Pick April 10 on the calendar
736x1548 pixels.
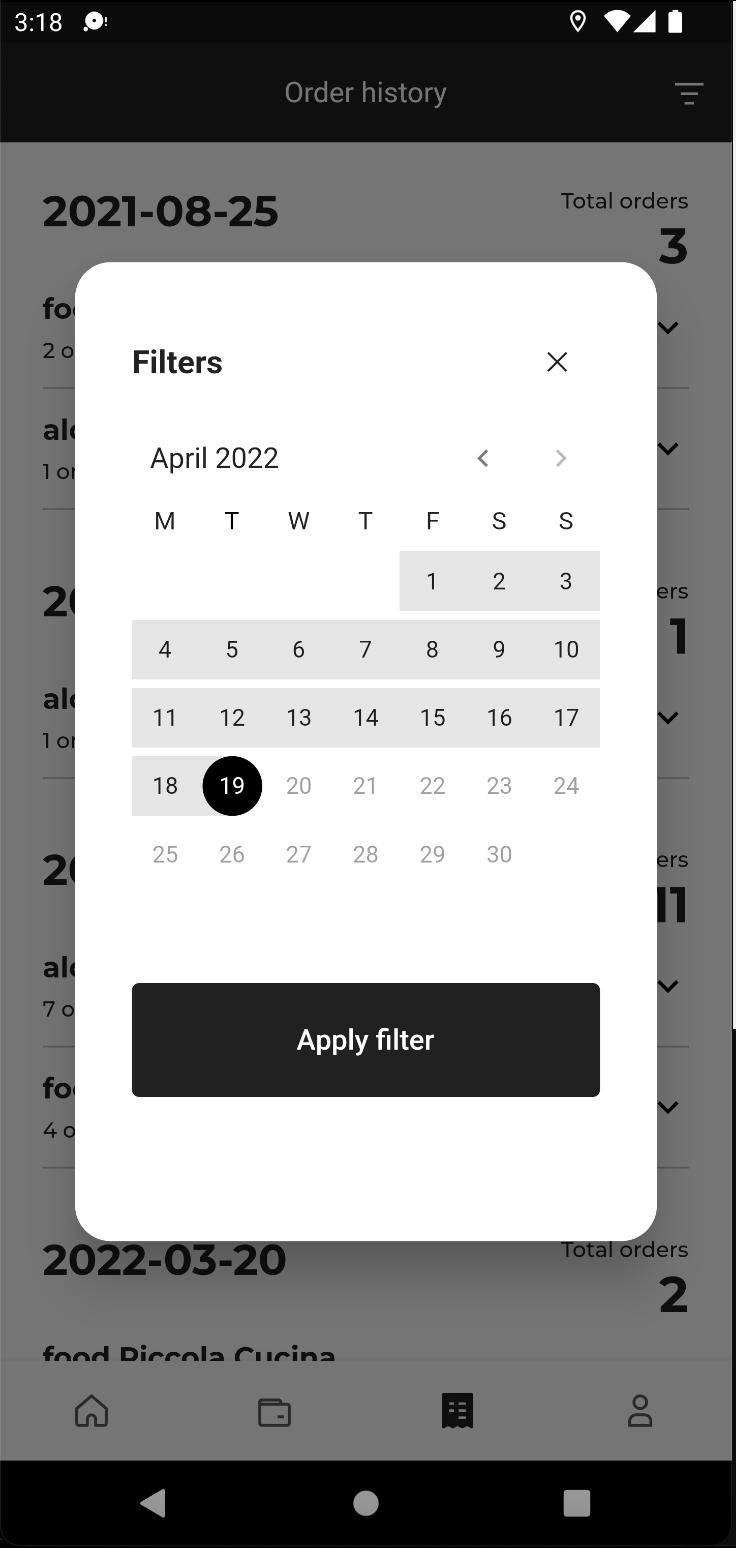click(566, 650)
